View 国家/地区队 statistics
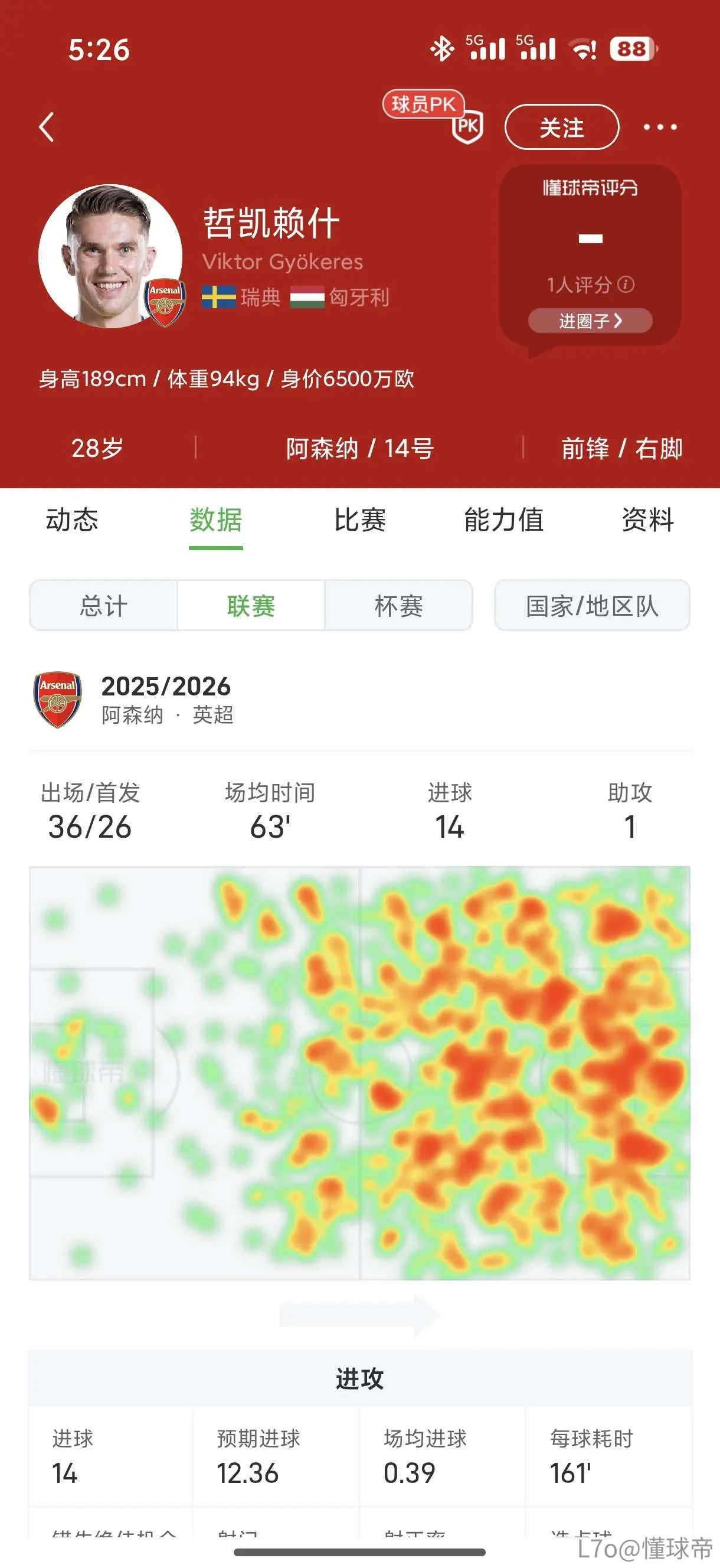The width and height of the screenshot is (720, 1568). click(591, 606)
